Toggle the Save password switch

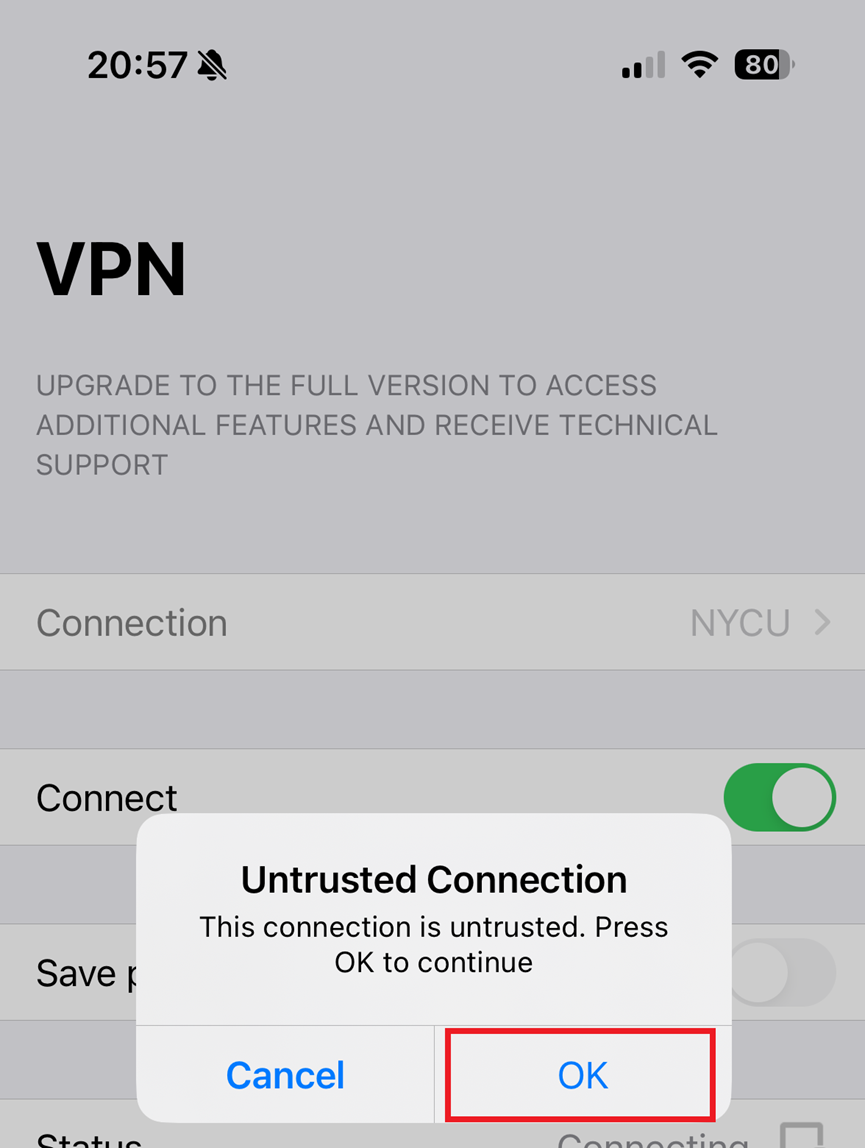click(x=783, y=971)
